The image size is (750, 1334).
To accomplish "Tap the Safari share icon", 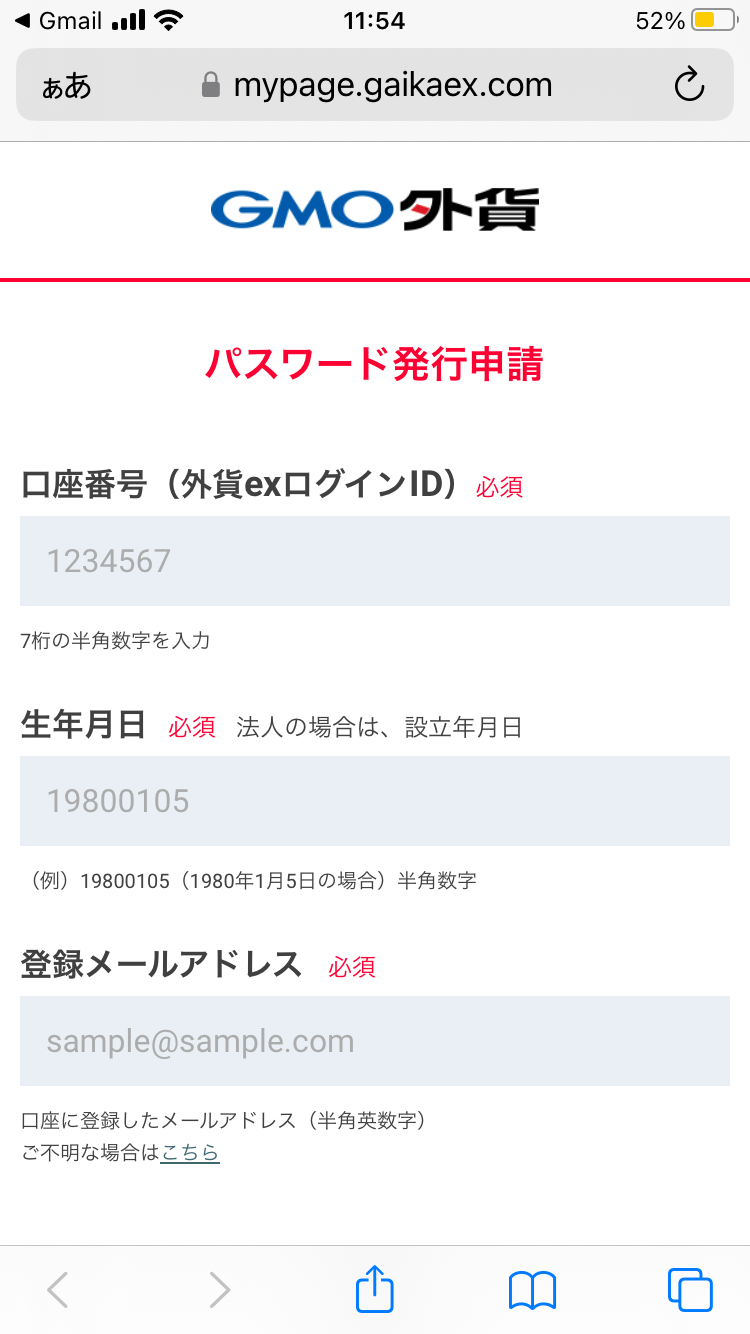I will click(374, 1290).
